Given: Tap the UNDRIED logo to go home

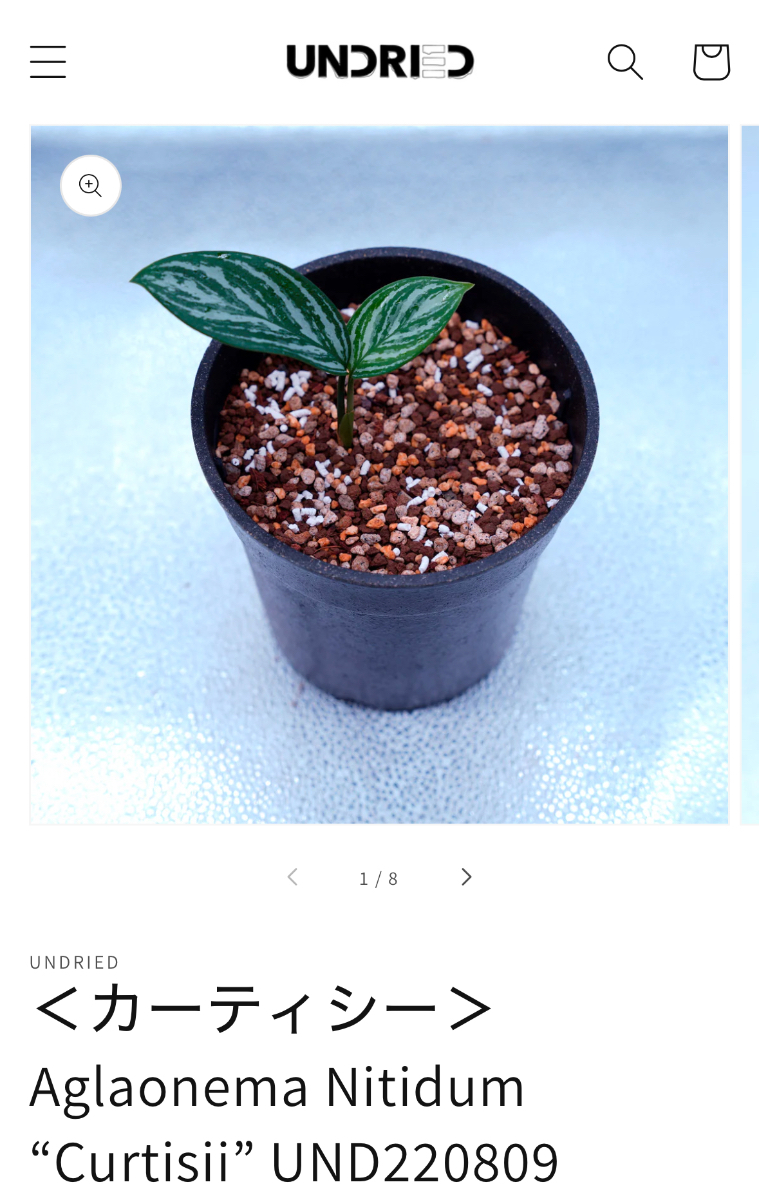Looking at the screenshot, I should (x=379, y=62).
